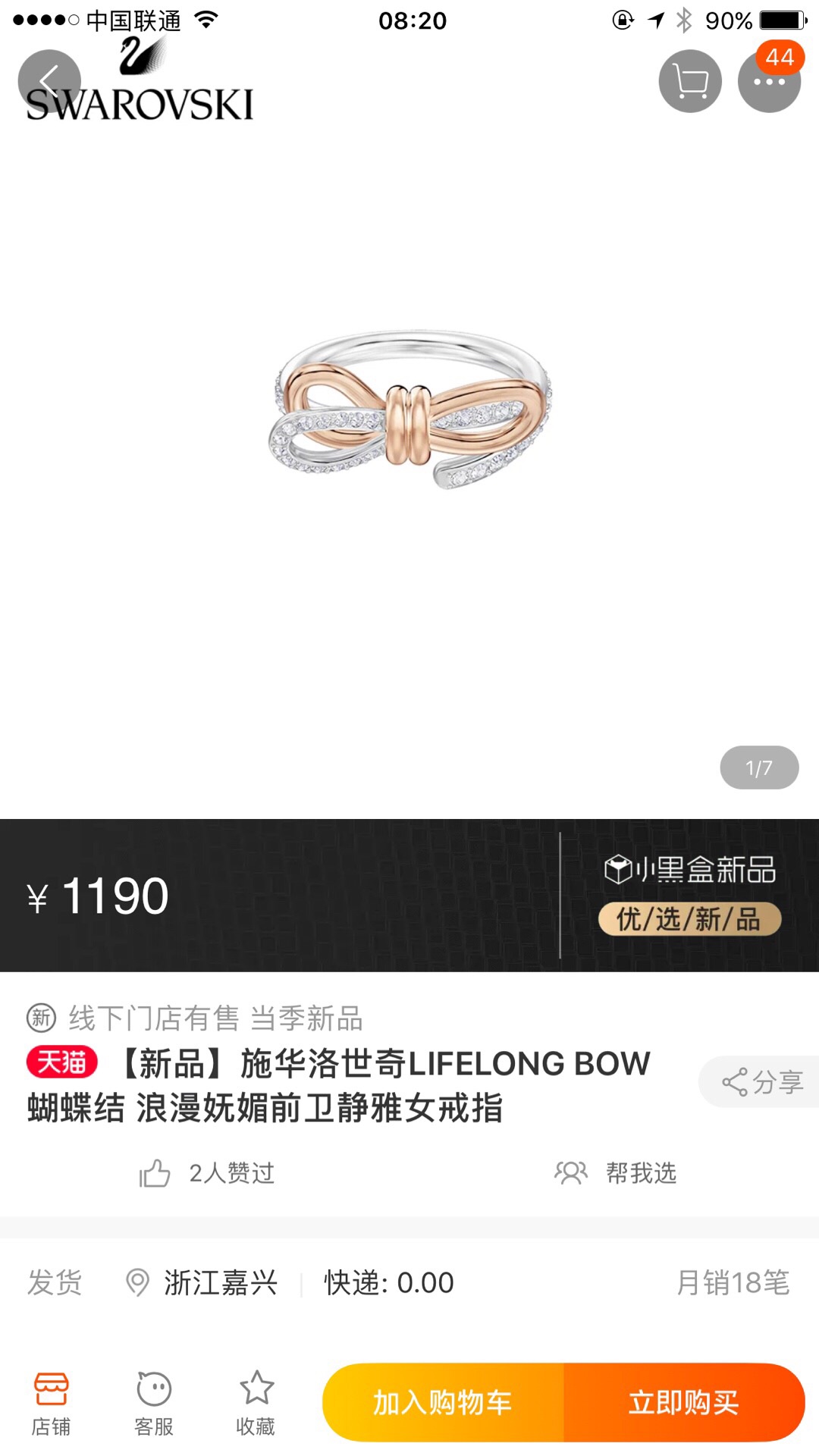Contact 客服 customer service

click(154, 1404)
